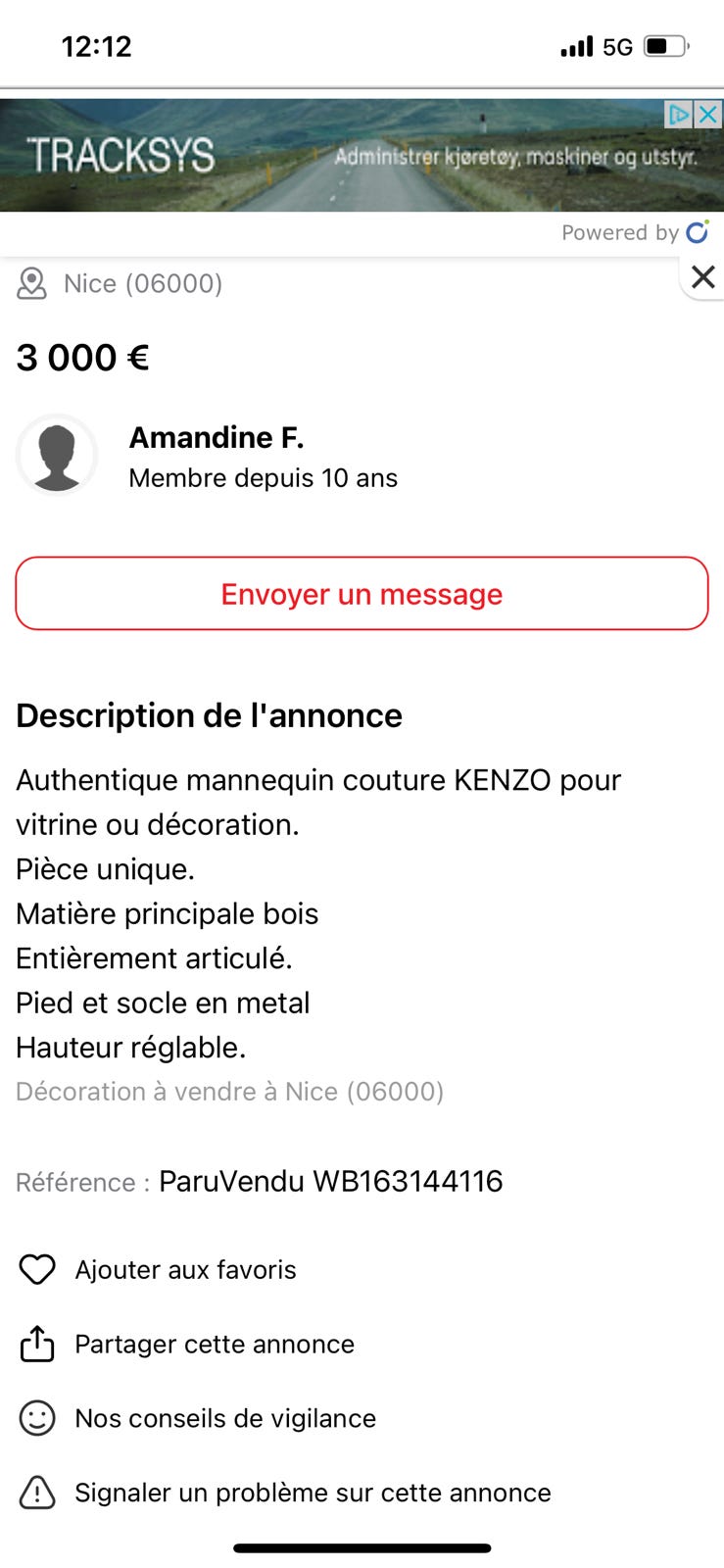
Task: Open Nos conseils de vigilance
Action: tap(225, 1418)
